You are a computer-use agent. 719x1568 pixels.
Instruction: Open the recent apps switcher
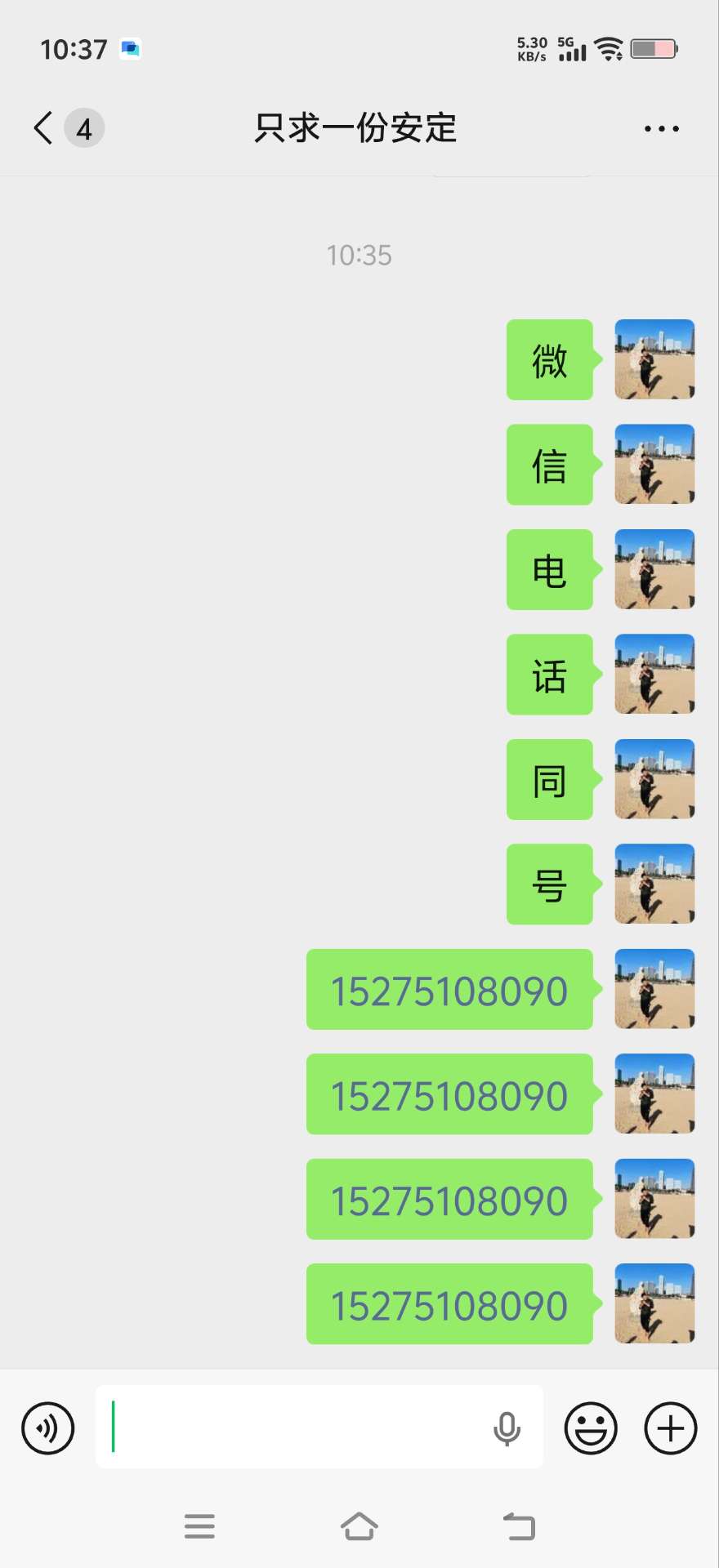point(199,1526)
